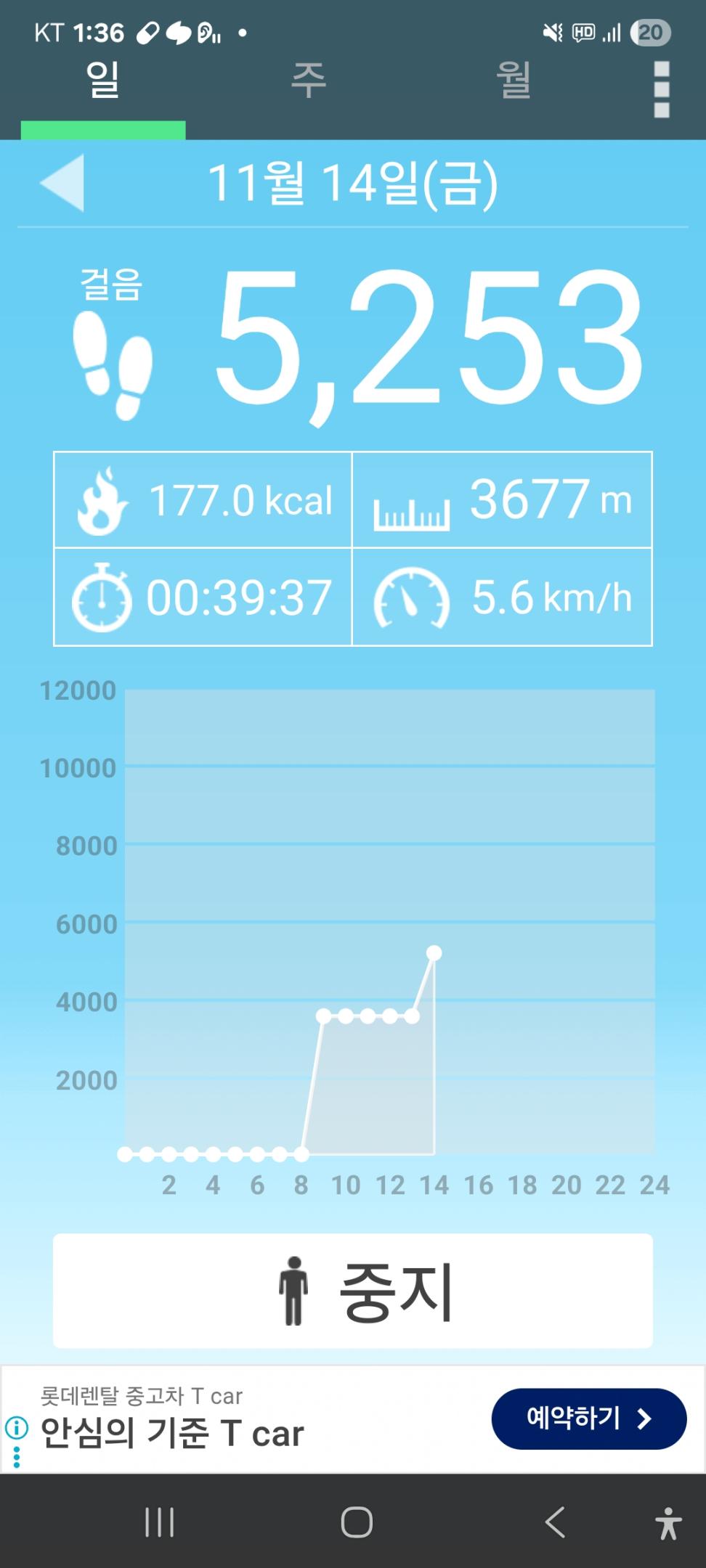Image resolution: width=706 pixels, height=1568 pixels.
Task: Open the ad info icon
Action: tap(16, 1428)
